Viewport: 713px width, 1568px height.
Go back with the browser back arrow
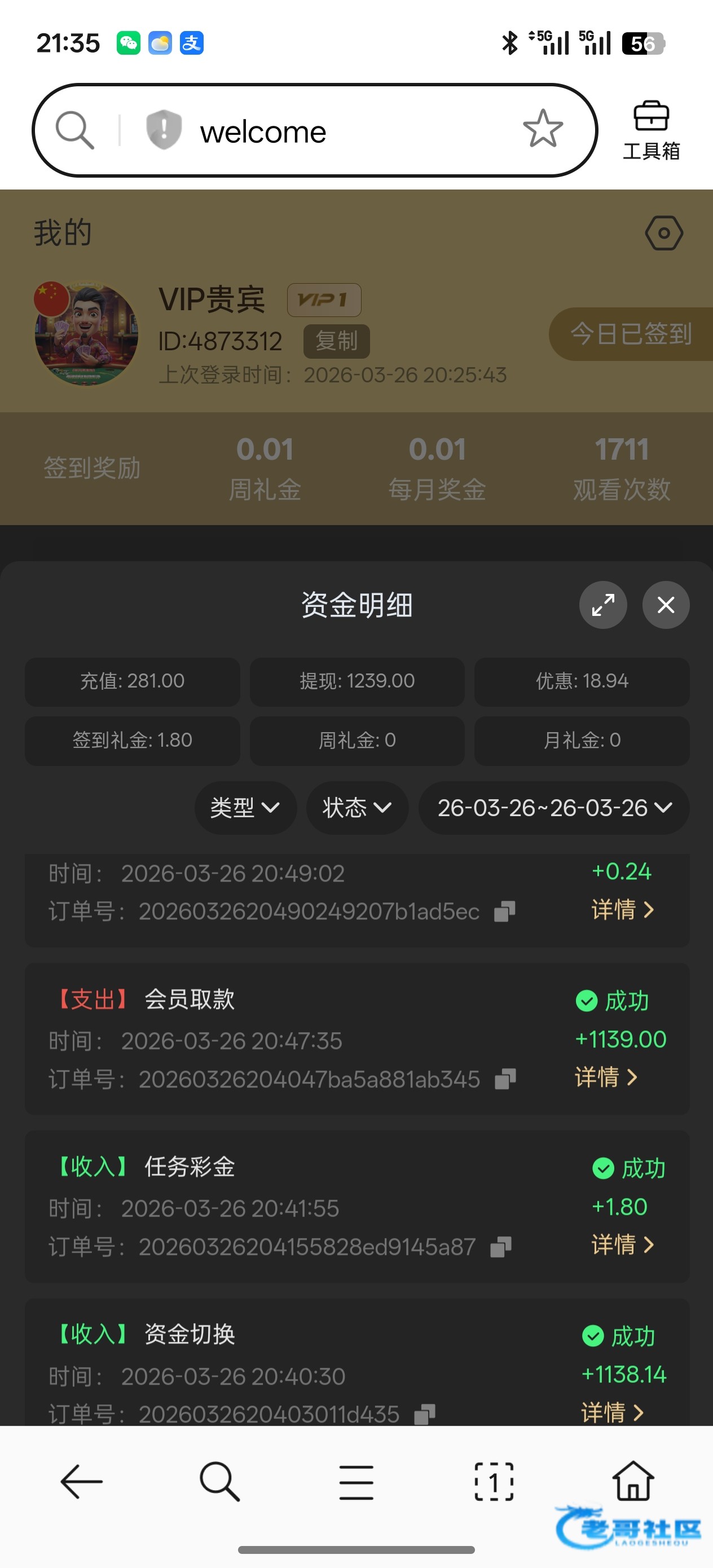point(82,1482)
